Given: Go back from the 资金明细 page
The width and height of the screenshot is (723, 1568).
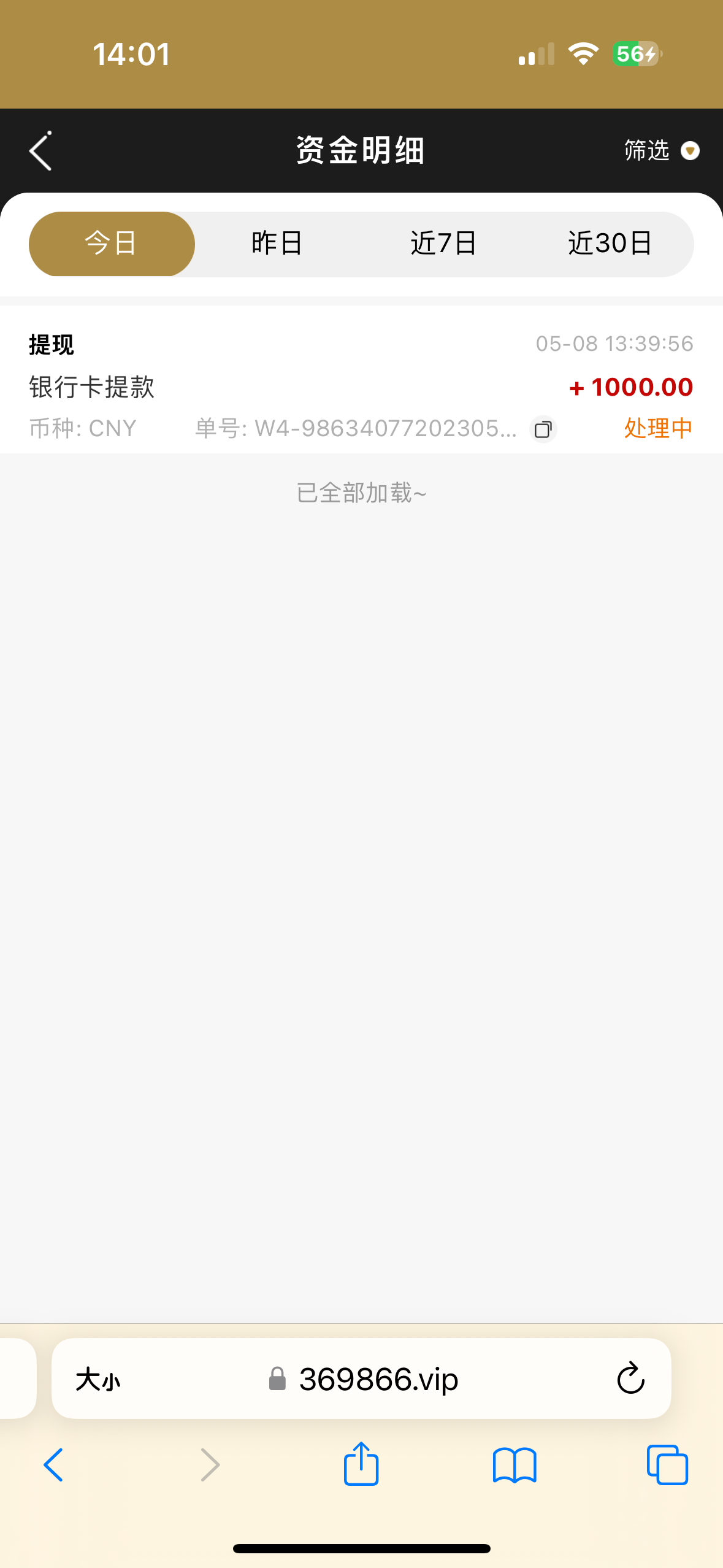Looking at the screenshot, I should point(40,151).
